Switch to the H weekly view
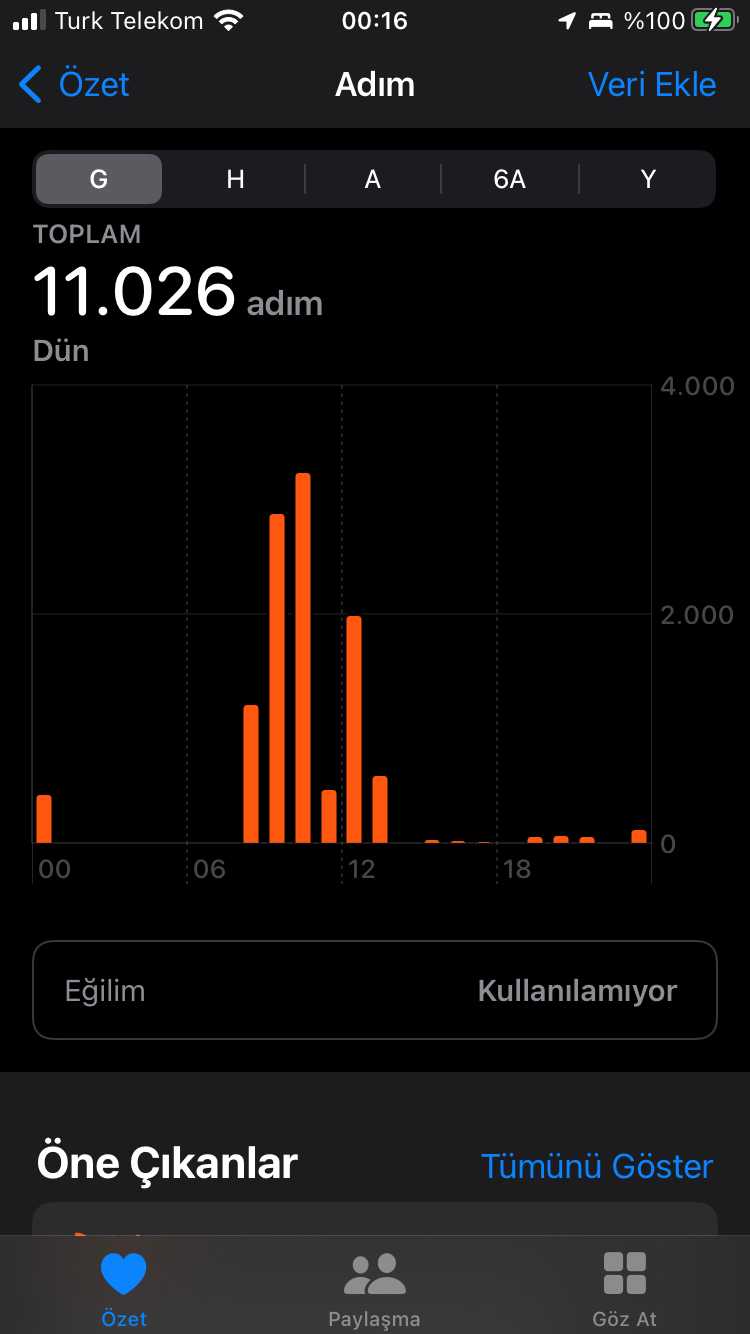 (x=236, y=179)
